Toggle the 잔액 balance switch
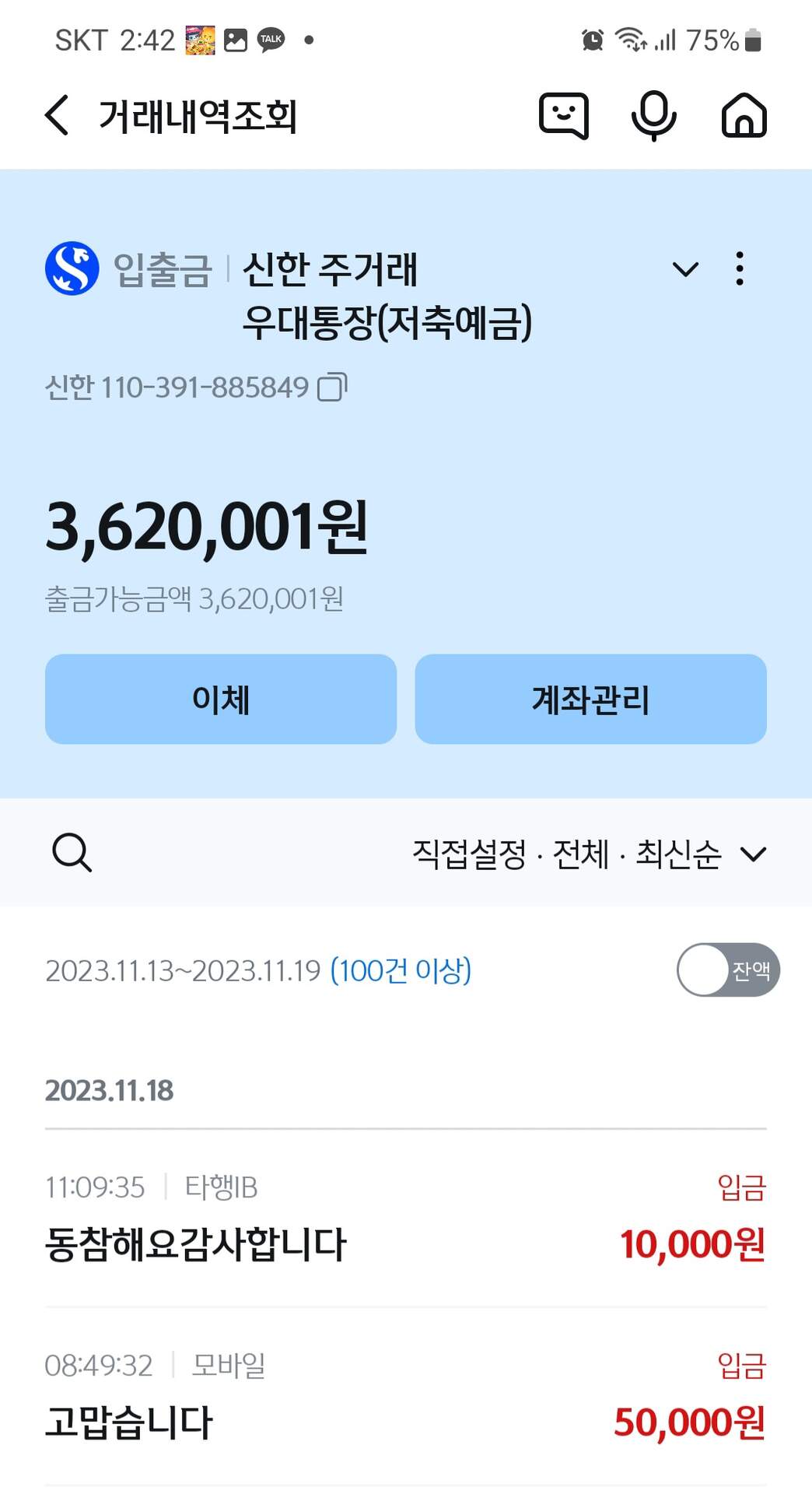Screen dimensions: 812x1494 click(x=727, y=970)
